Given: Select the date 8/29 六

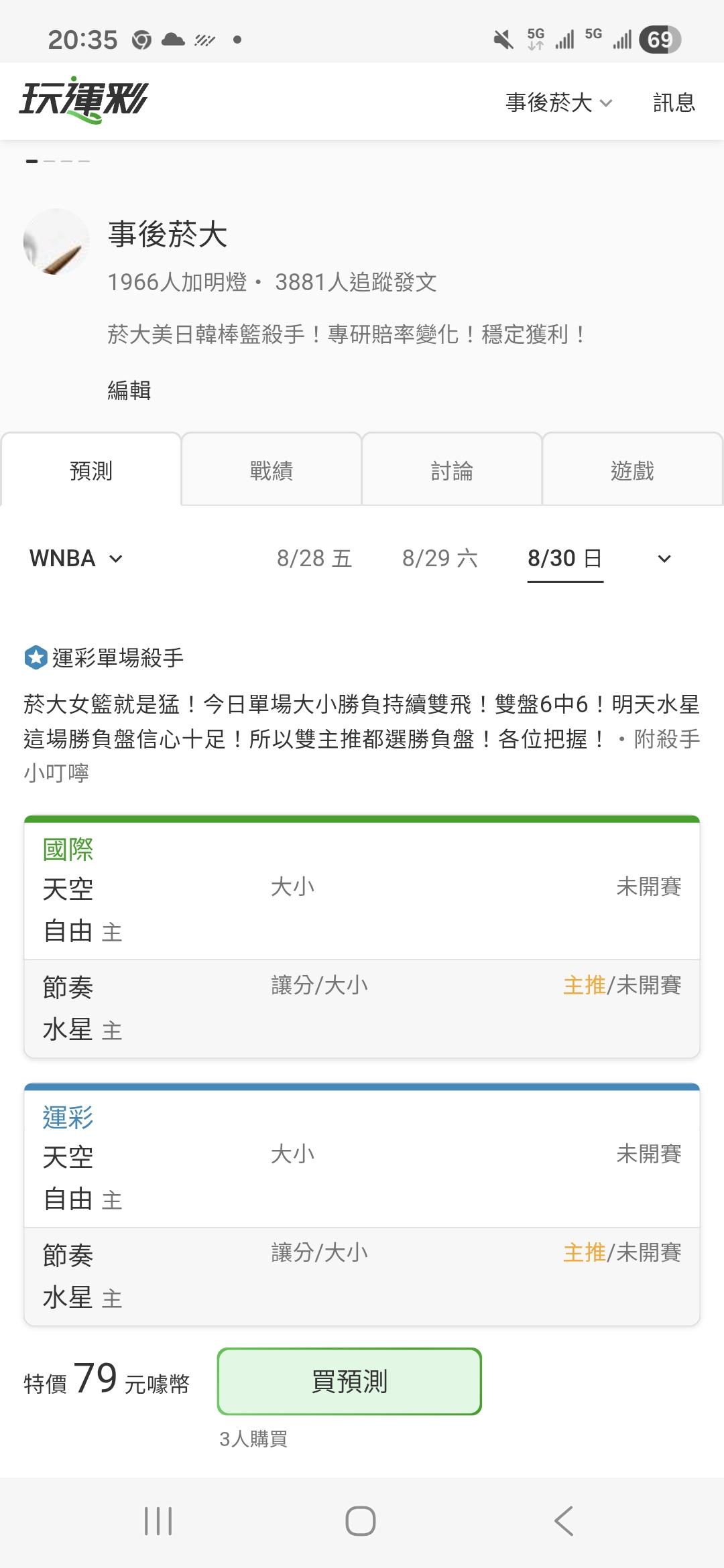Looking at the screenshot, I should coord(440,558).
